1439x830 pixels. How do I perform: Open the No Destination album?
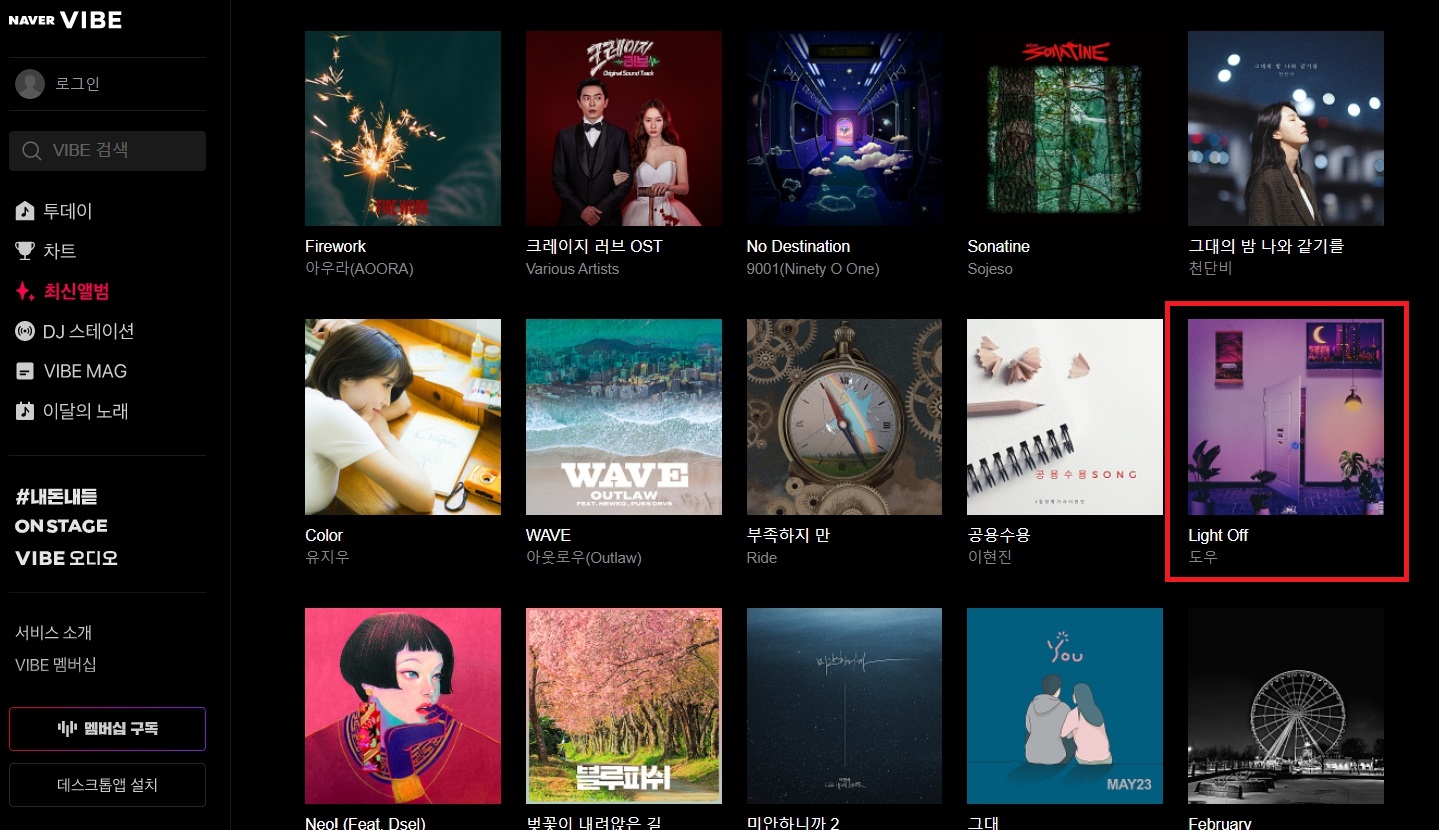(844, 128)
